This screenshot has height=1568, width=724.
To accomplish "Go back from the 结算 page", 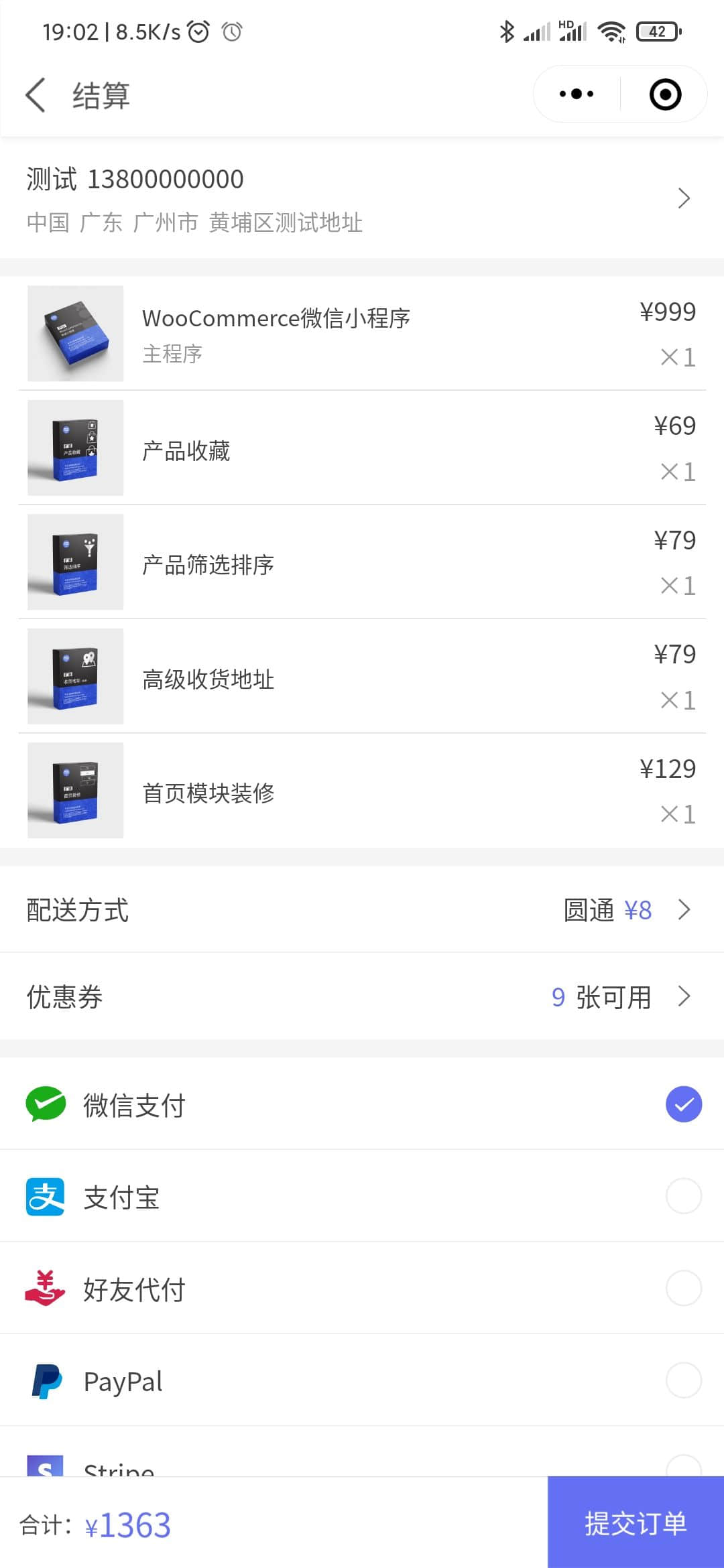I will tap(36, 94).
